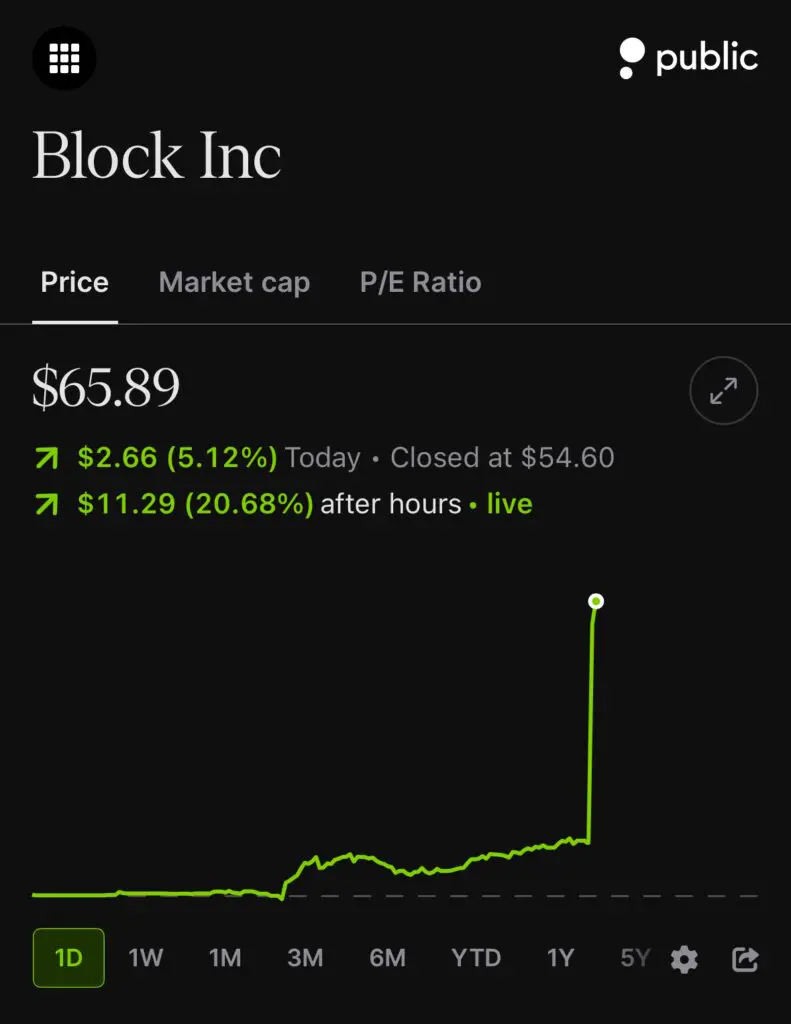Click the 6M timeframe option
Image resolution: width=791 pixels, height=1024 pixels.
pos(387,958)
